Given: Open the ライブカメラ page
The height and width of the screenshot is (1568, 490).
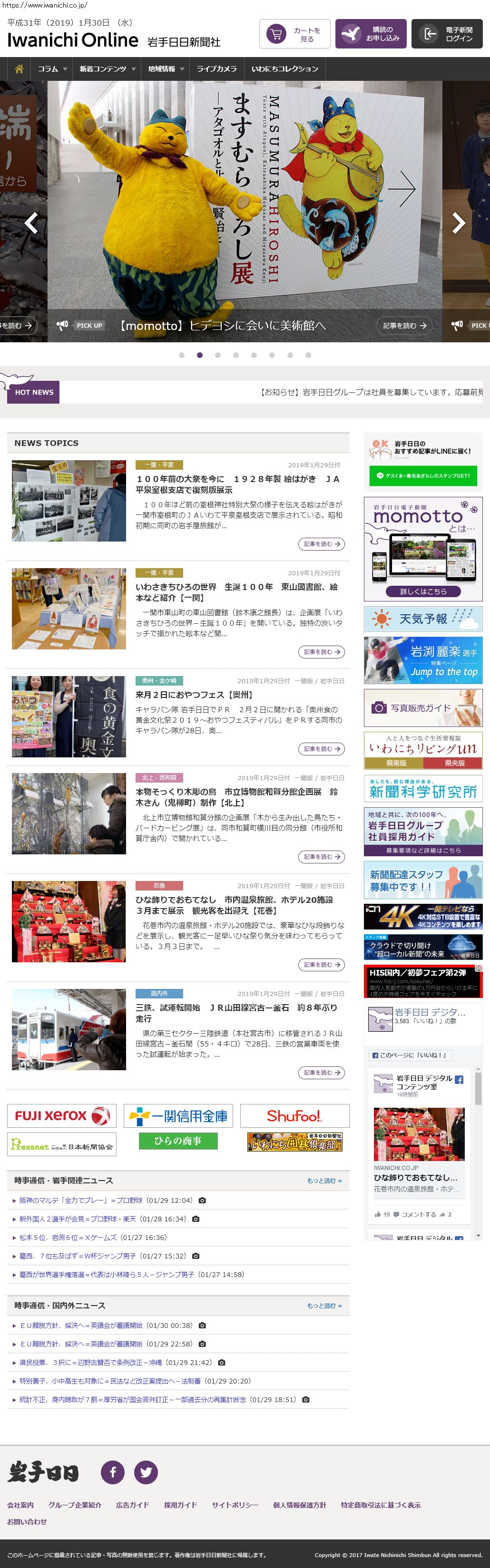Looking at the screenshot, I should (216, 69).
